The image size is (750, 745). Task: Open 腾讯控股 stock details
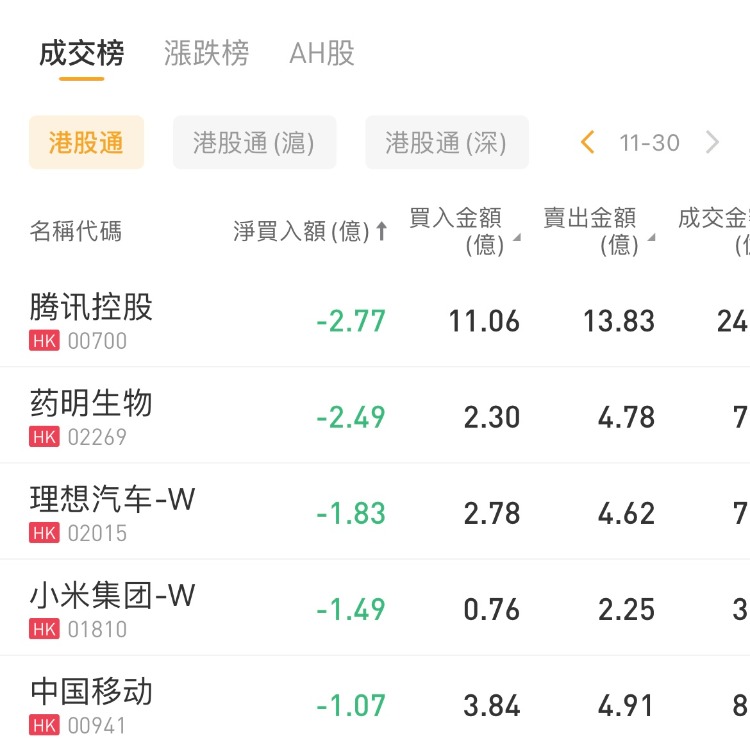pyautogui.click(x=92, y=320)
